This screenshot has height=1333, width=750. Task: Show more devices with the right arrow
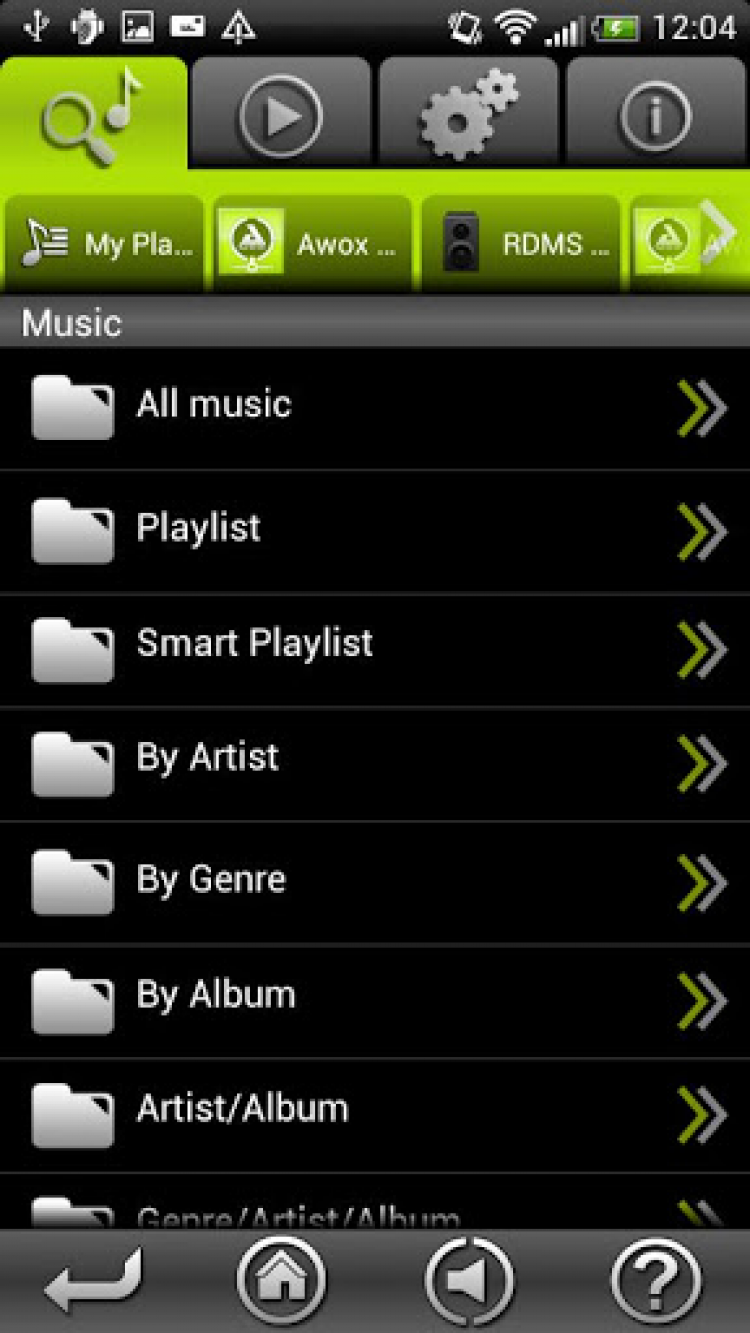718,232
